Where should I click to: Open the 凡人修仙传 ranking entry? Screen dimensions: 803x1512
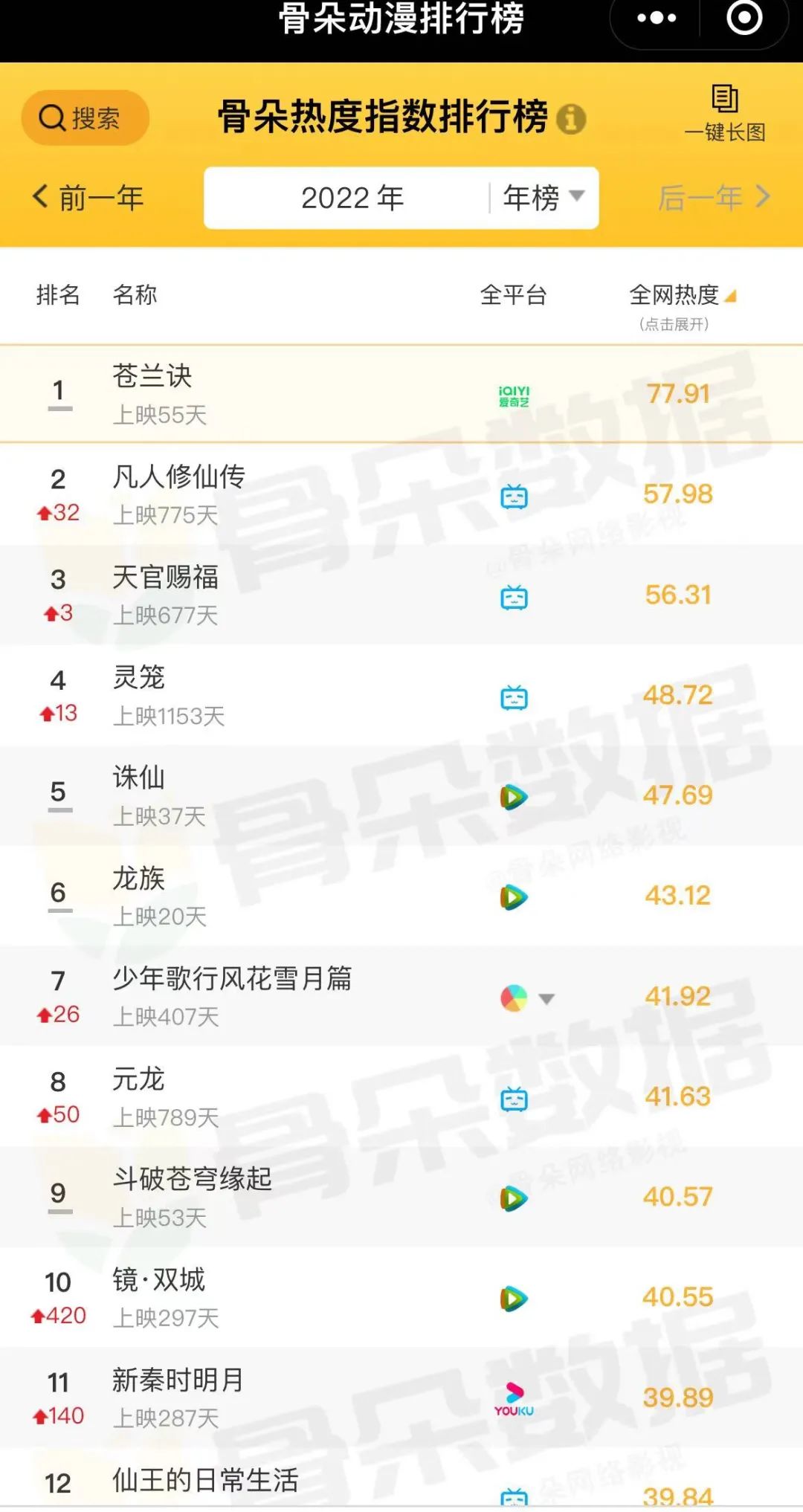[401, 494]
